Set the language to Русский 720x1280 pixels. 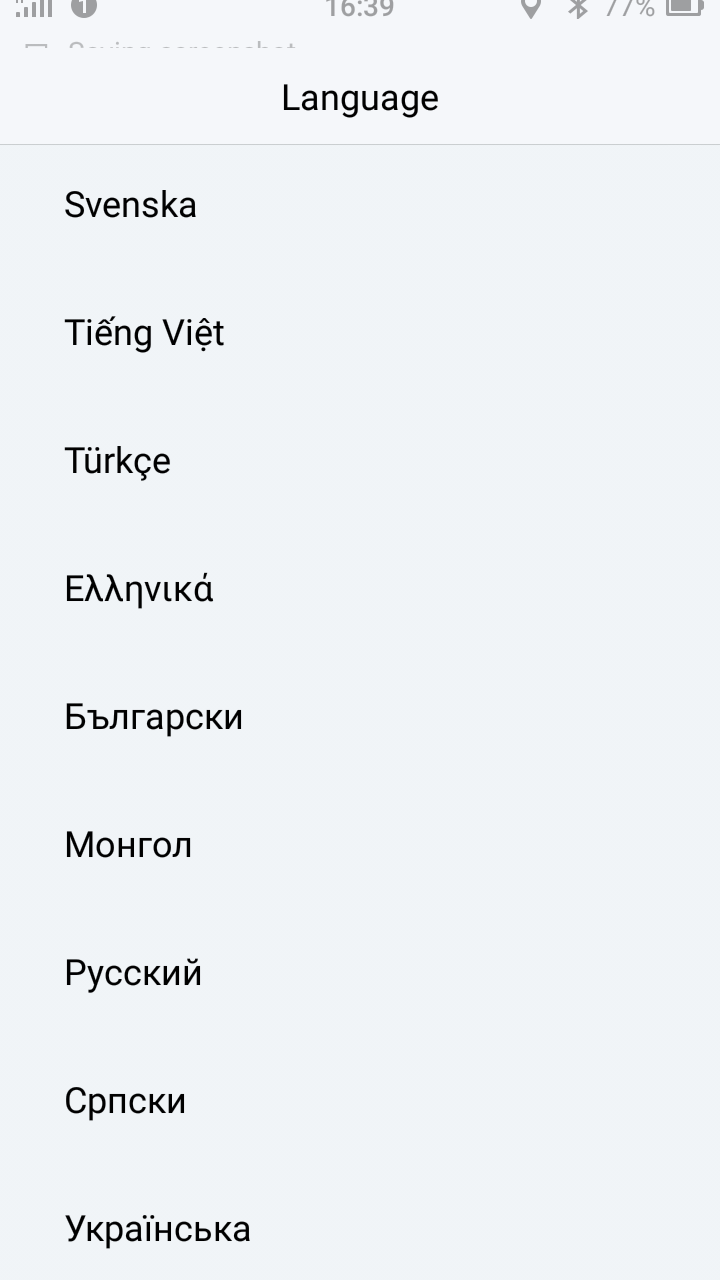pyautogui.click(x=360, y=973)
